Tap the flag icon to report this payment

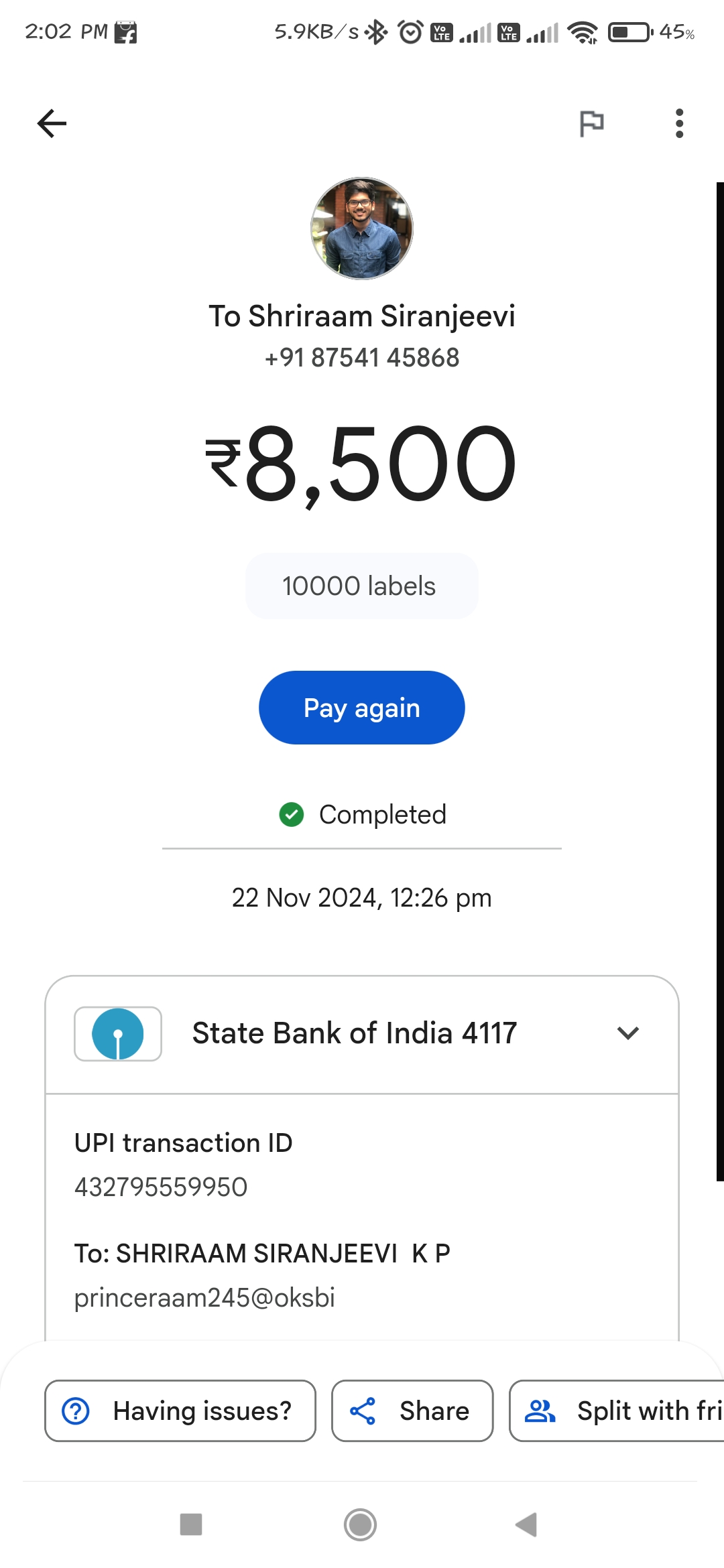(591, 123)
